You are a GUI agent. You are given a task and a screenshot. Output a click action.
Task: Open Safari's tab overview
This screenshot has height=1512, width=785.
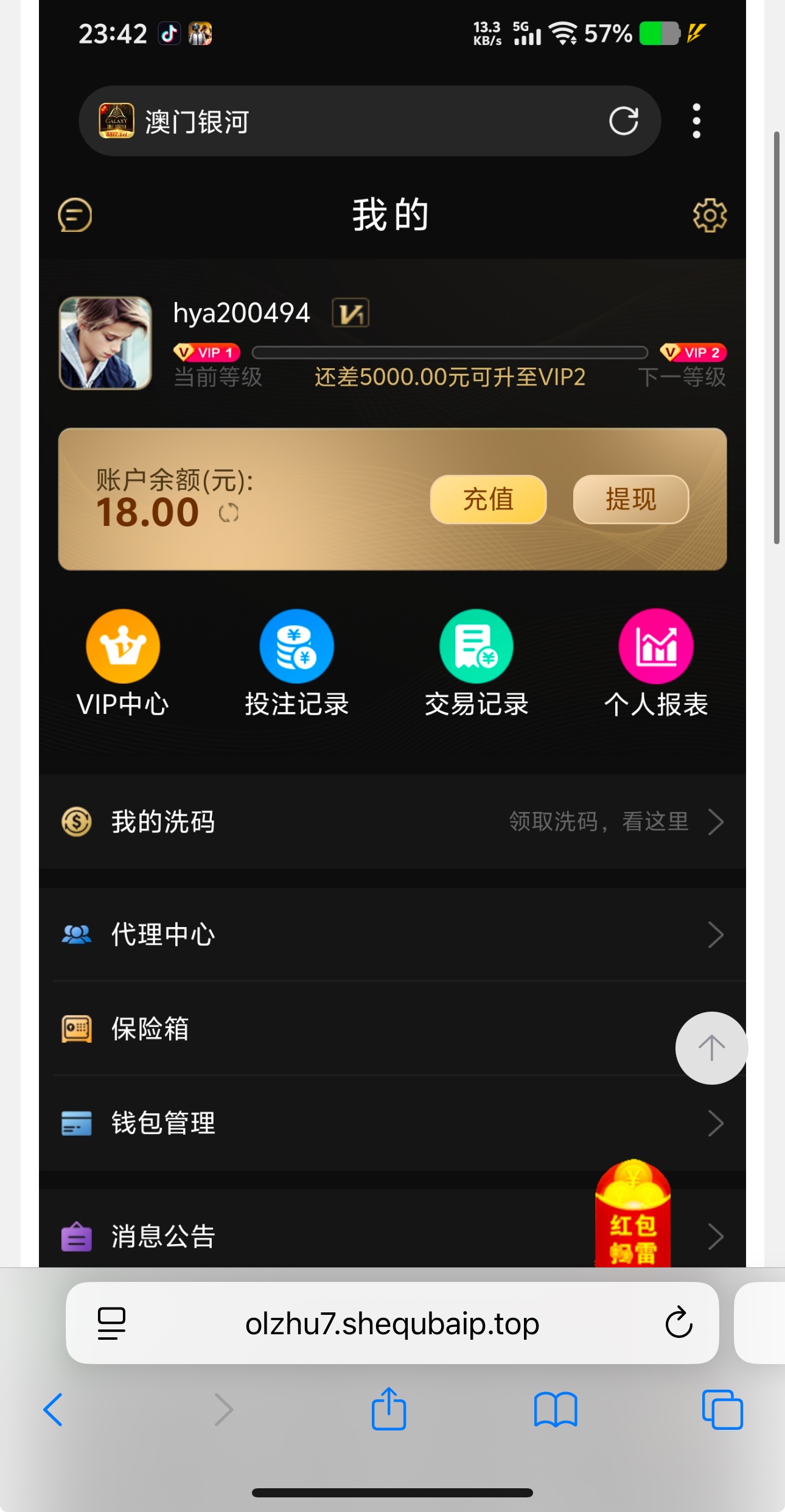pos(722,1409)
